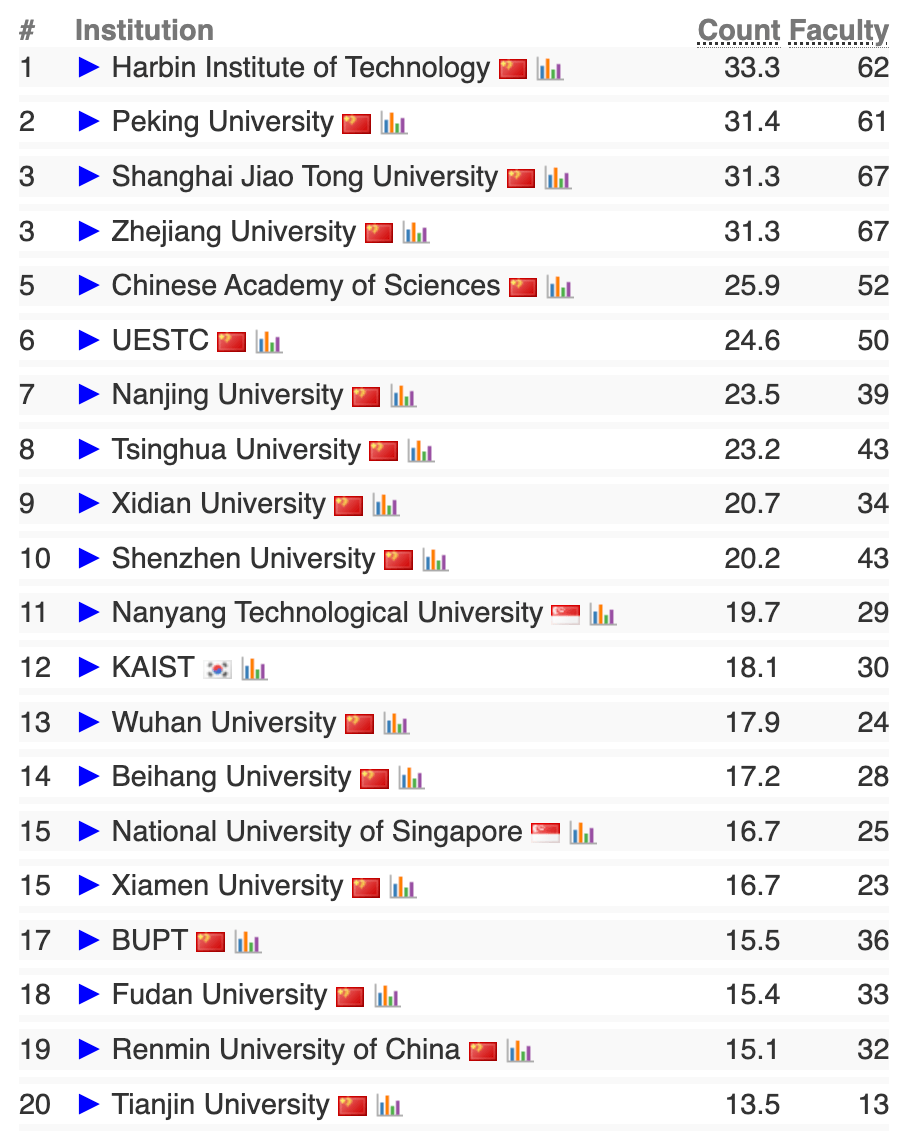Expand the BUPT faculty list
Image resolution: width=910 pixels, height=1140 pixels.
click(x=89, y=940)
